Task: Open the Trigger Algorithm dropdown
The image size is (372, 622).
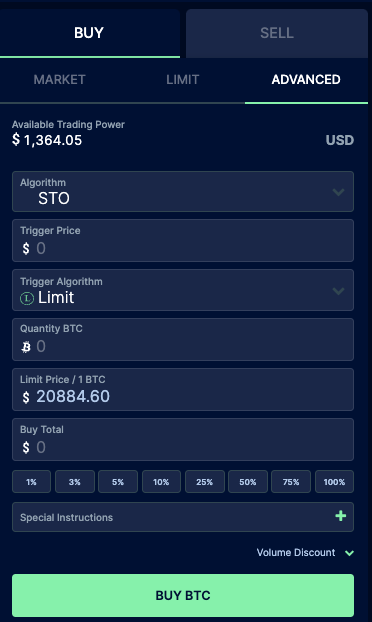Action: [183, 290]
